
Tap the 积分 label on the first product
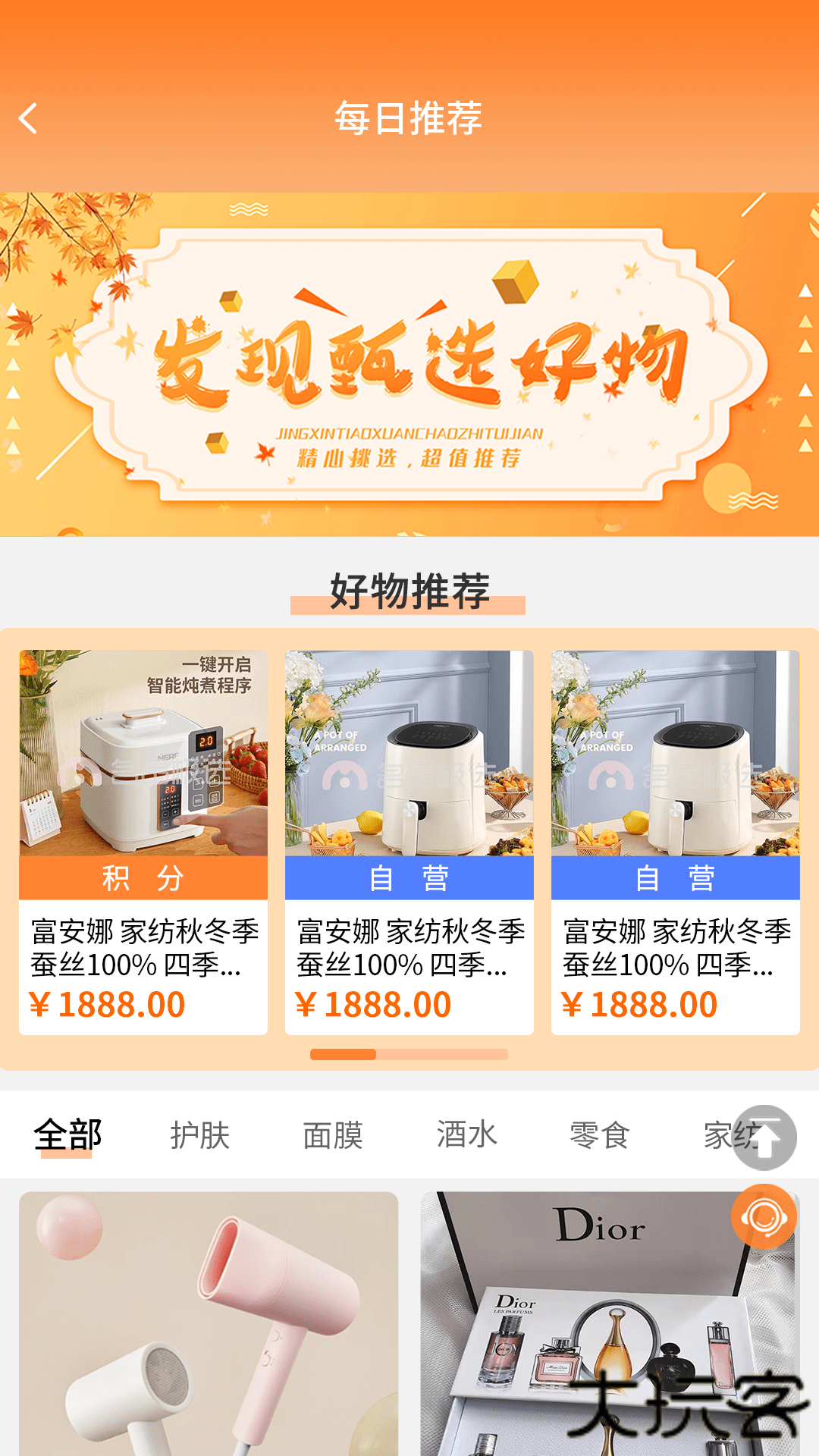pyautogui.click(x=143, y=878)
